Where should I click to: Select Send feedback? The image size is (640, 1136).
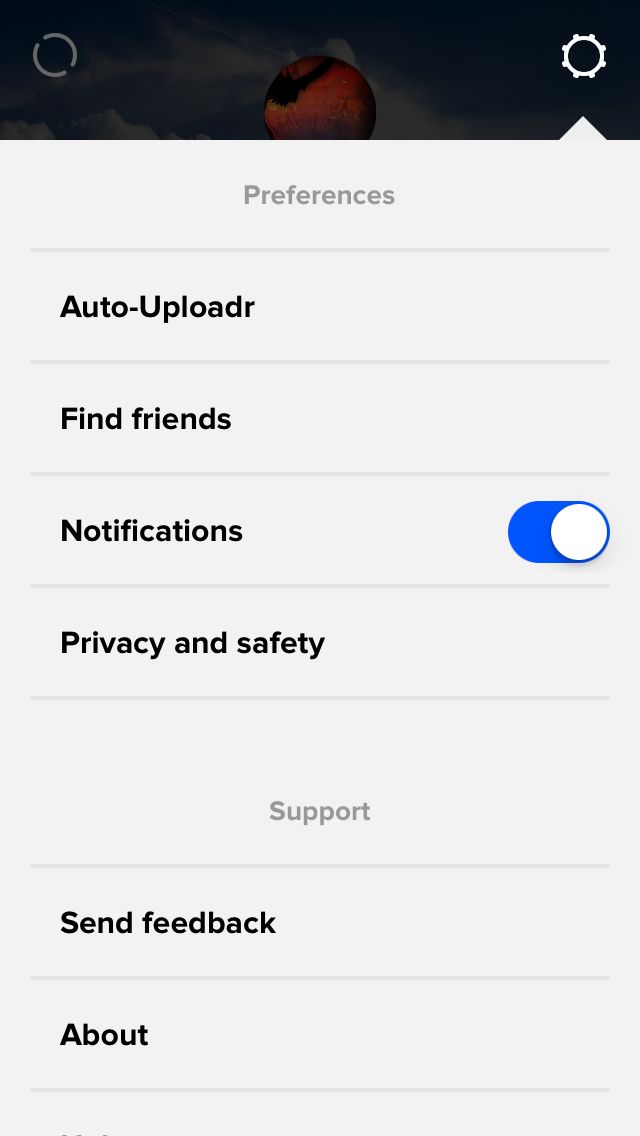point(320,922)
